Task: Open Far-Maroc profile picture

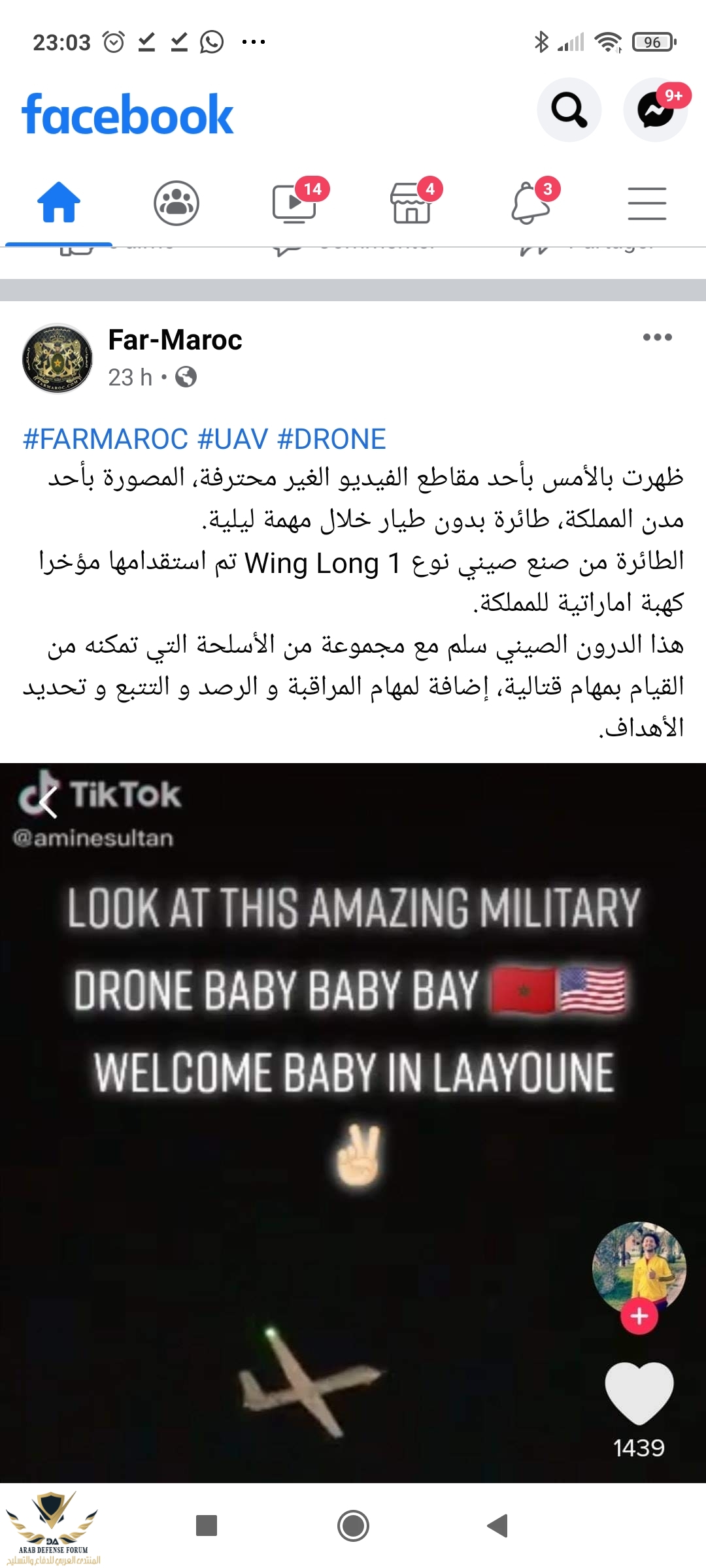Action: (x=58, y=358)
